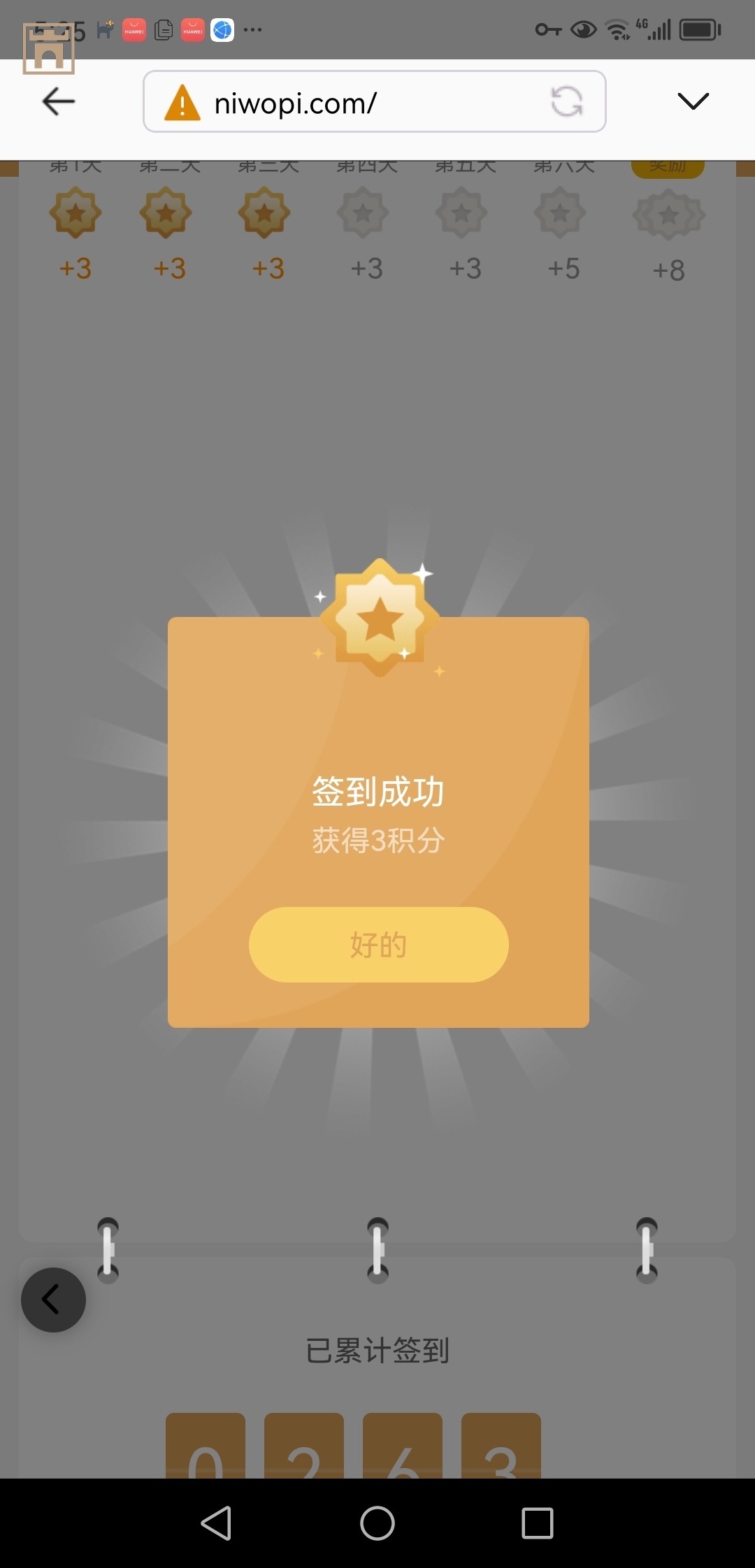Go back with the browser arrow
Image resolution: width=755 pixels, height=1568 pixels.
pos(59,101)
